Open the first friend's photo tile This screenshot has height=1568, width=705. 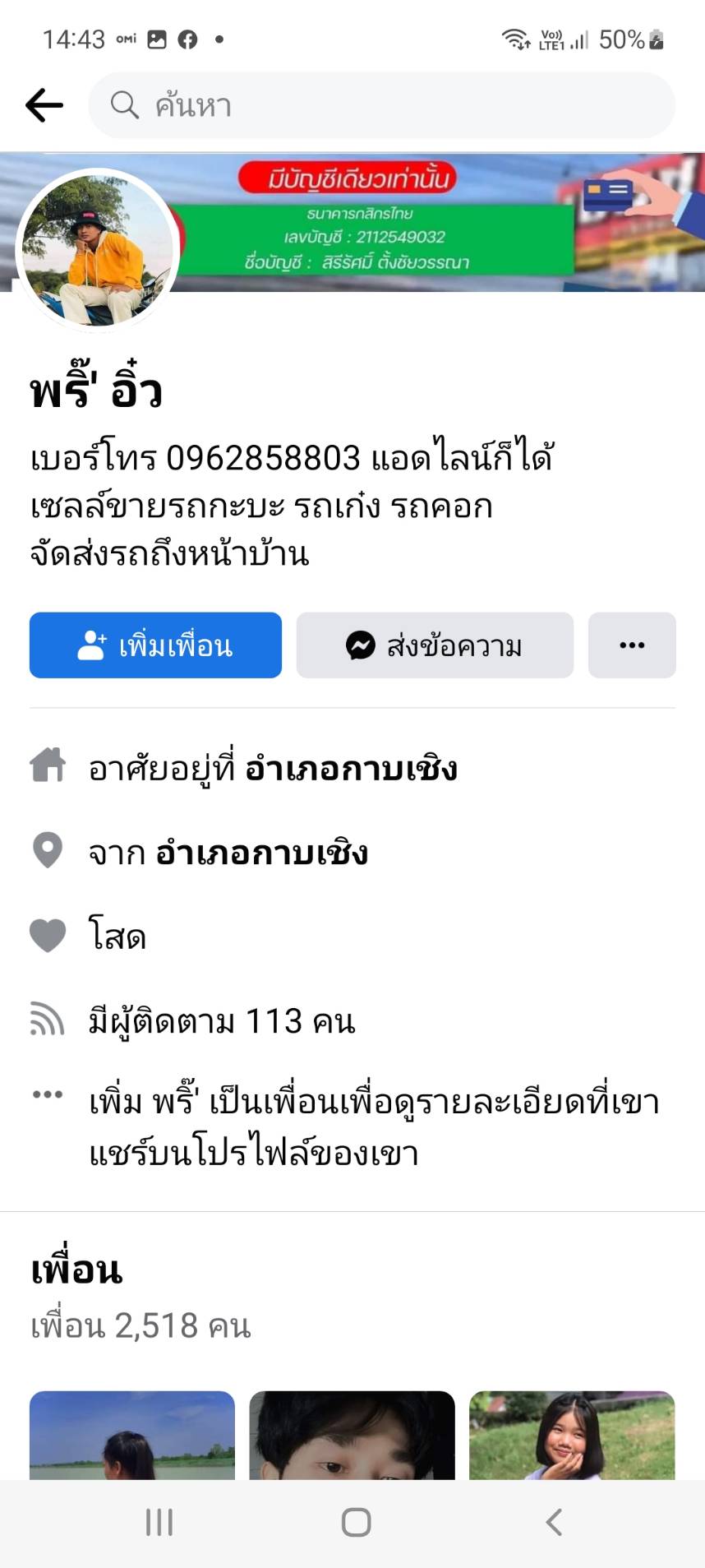[132, 1435]
